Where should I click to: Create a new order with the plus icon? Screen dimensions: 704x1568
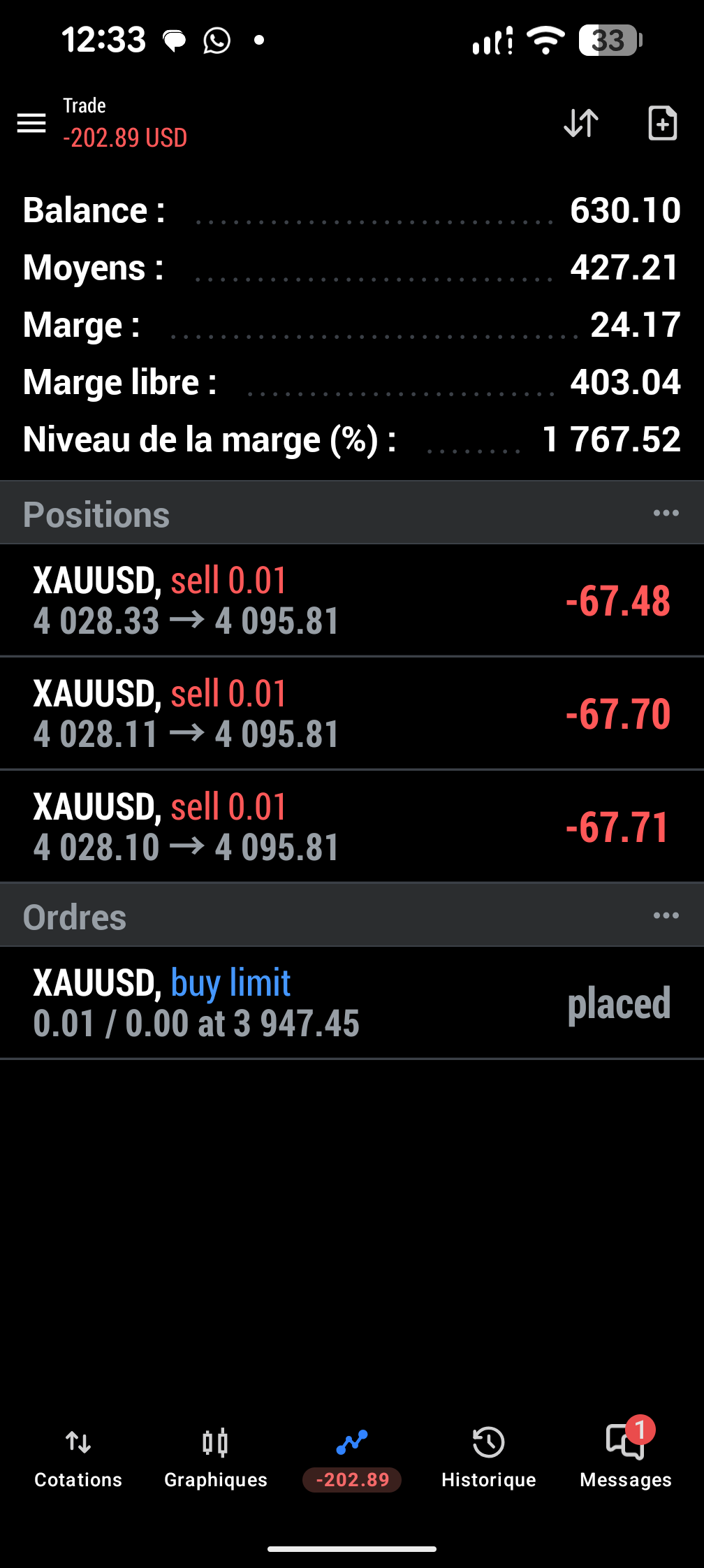point(662,123)
